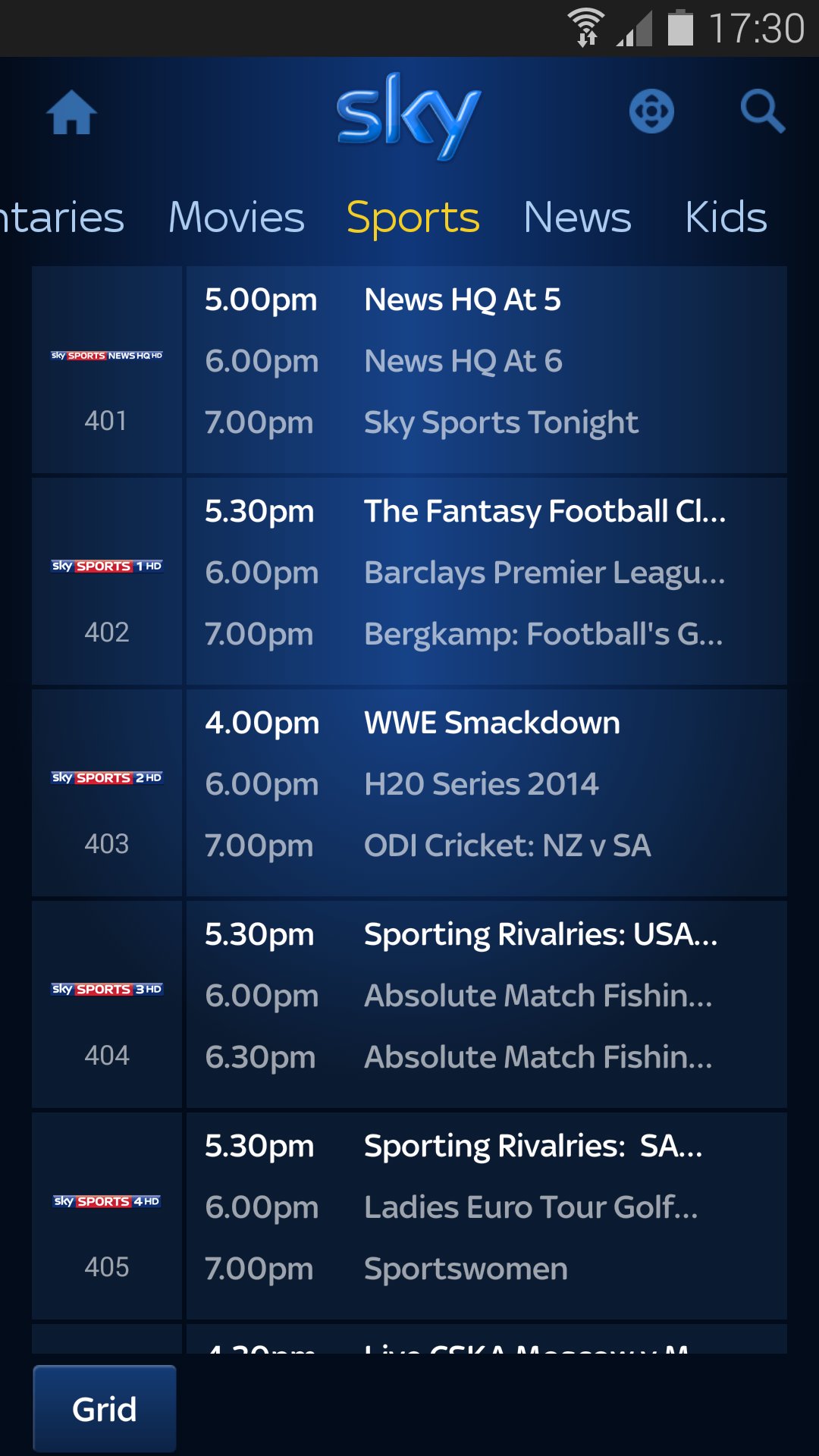Image resolution: width=819 pixels, height=1456 pixels.
Task: Open the Kids tab
Action: pyautogui.click(x=726, y=218)
